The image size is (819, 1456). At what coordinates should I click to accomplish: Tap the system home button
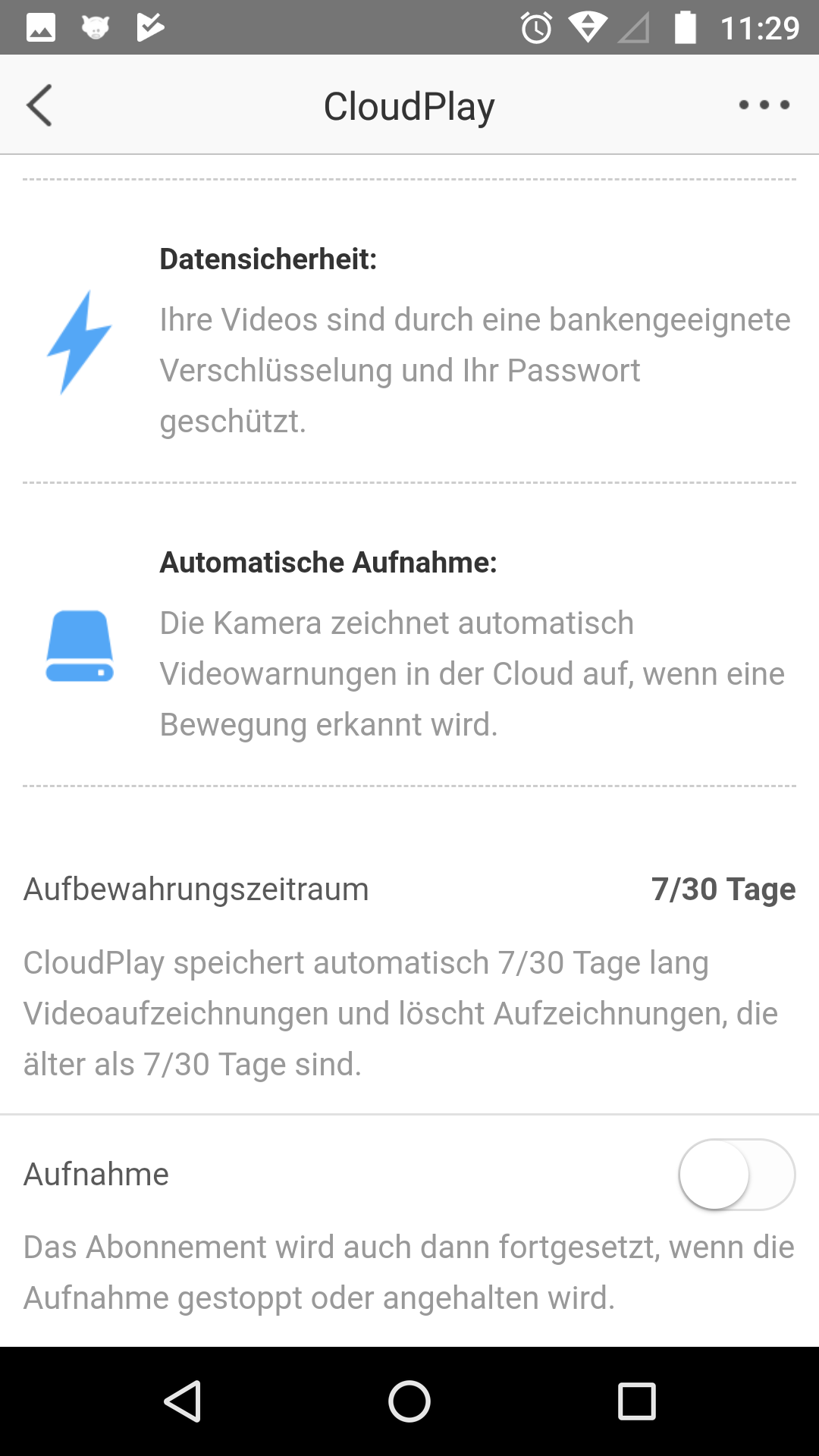click(x=409, y=1401)
